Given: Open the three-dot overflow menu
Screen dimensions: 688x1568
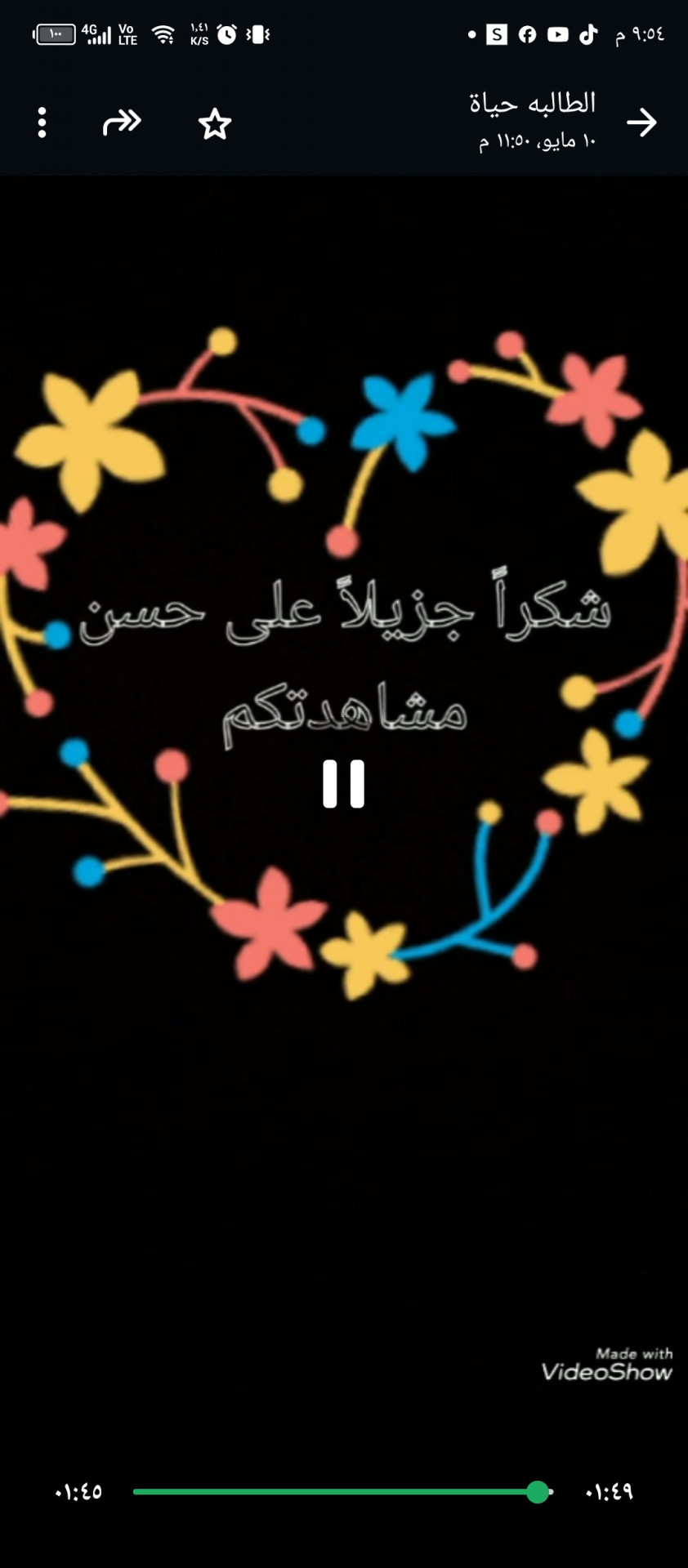Looking at the screenshot, I should tap(42, 123).
